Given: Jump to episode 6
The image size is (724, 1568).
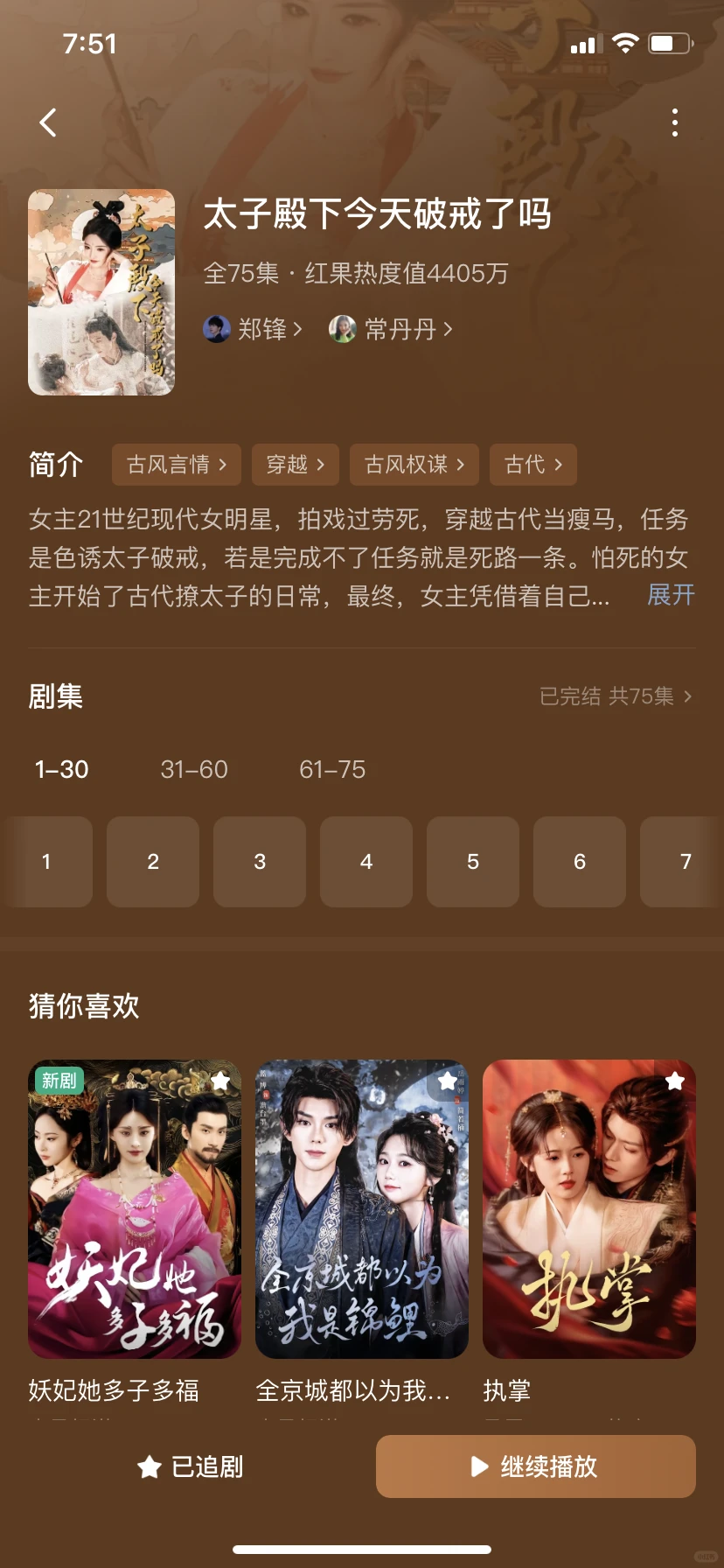Looking at the screenshot, I should click(580, 862).
